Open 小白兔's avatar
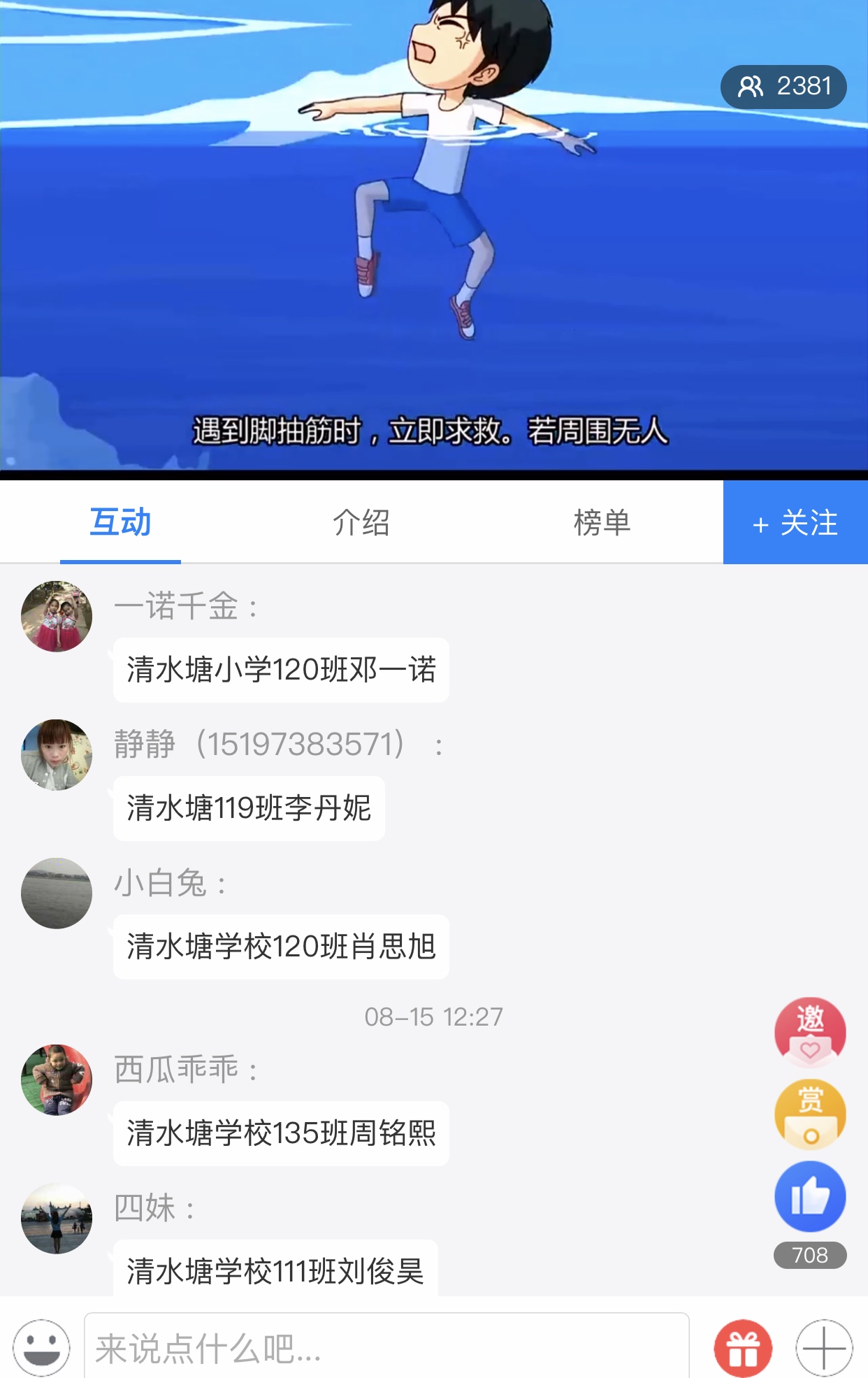868x1378 pixels. [x=57, y=893]
